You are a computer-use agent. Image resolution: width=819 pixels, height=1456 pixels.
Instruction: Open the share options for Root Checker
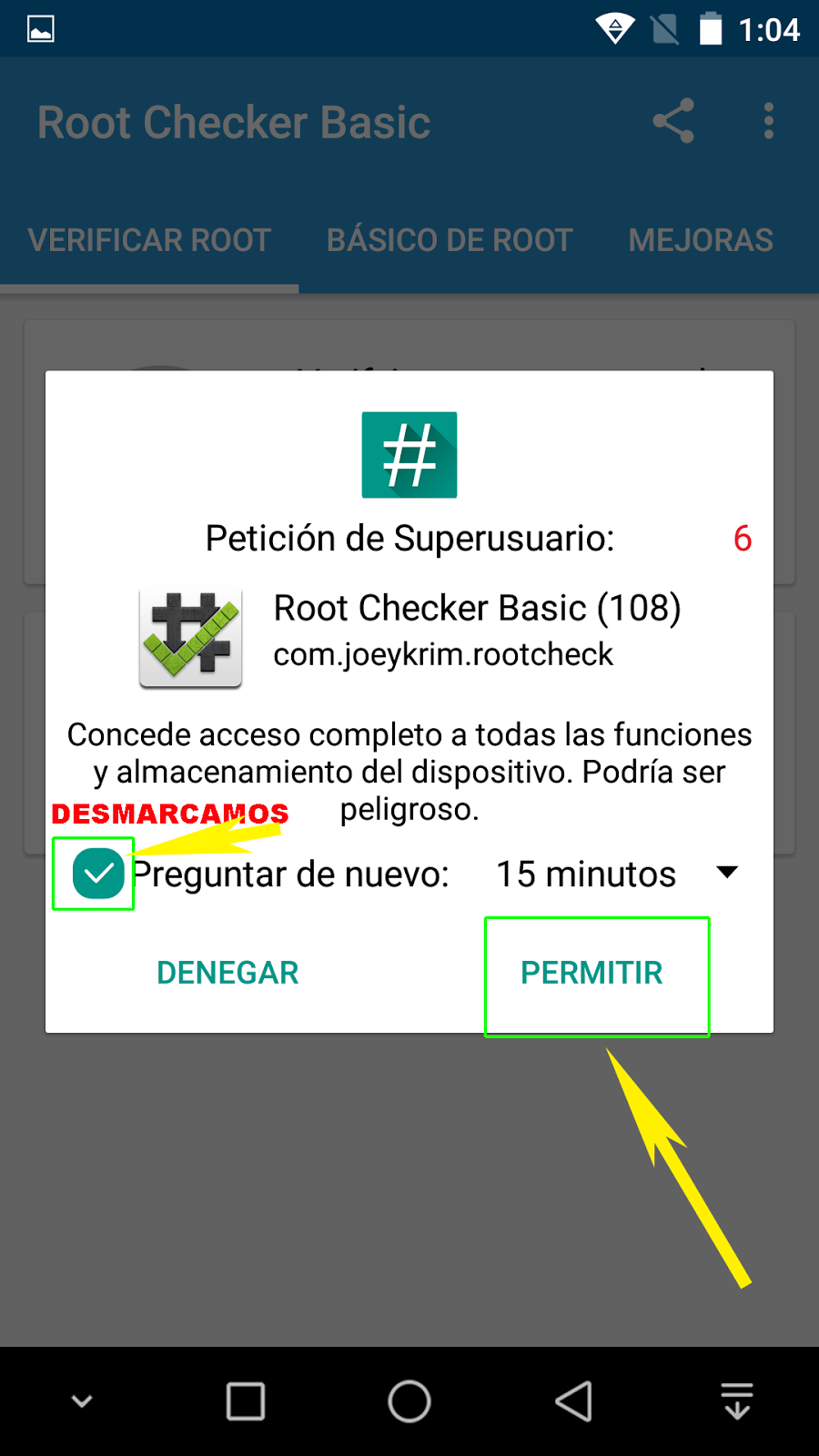(672, 121)
